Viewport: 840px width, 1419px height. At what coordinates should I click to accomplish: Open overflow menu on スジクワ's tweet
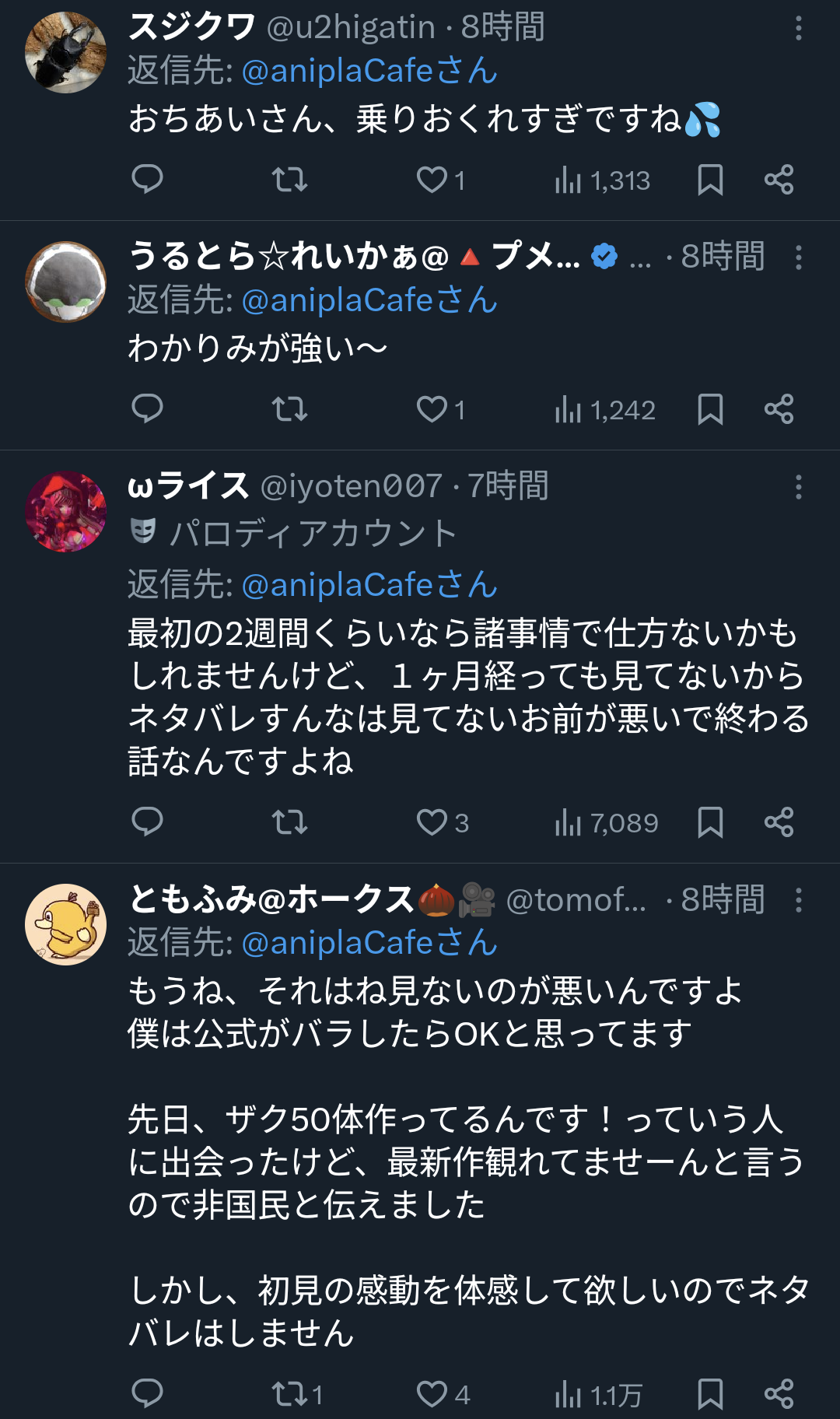798,29
